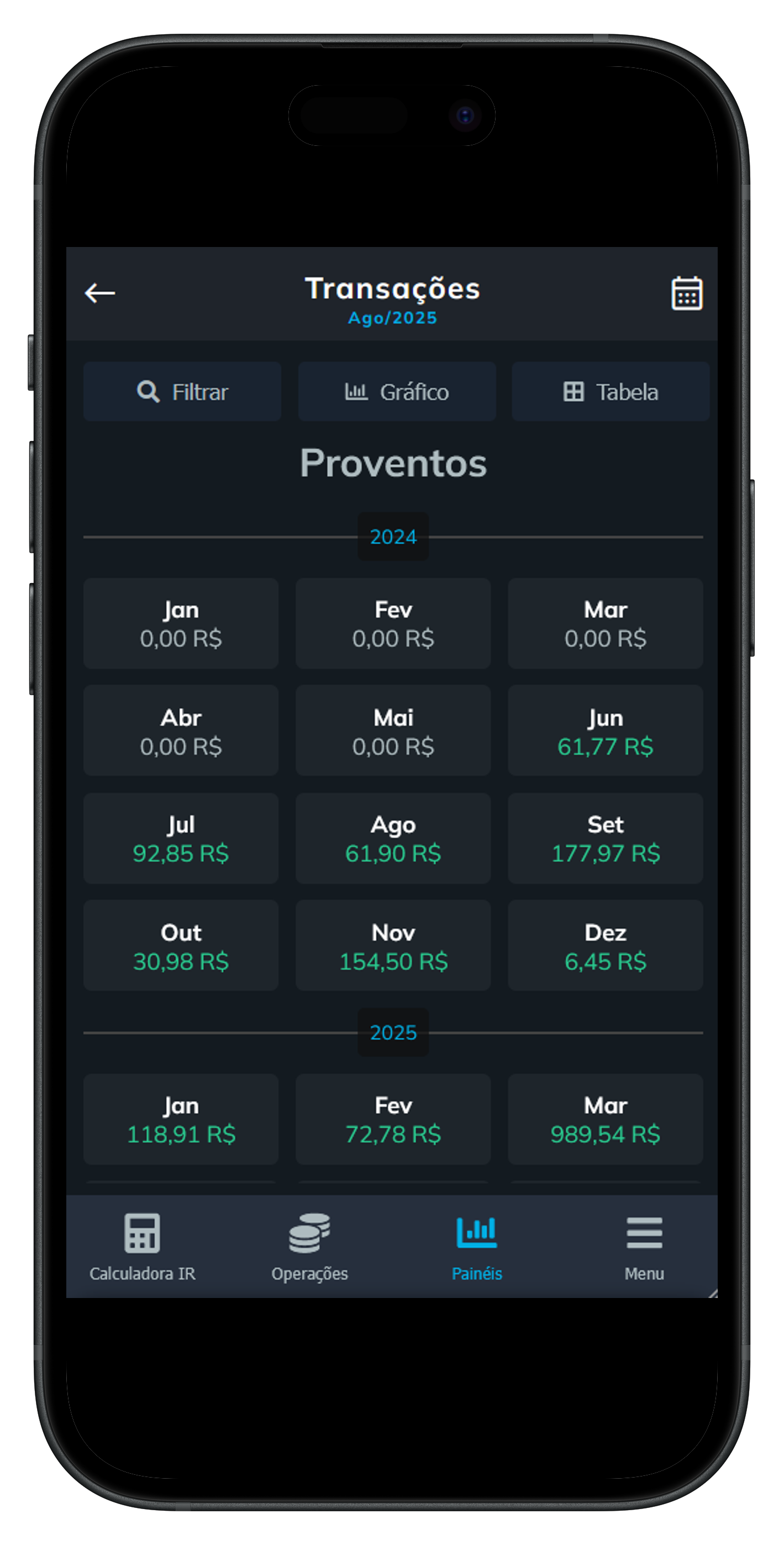The image size is (784, 1545).
Task: Open the Jan 2025 card with 118,91 R$
Action: [181, 1119]
